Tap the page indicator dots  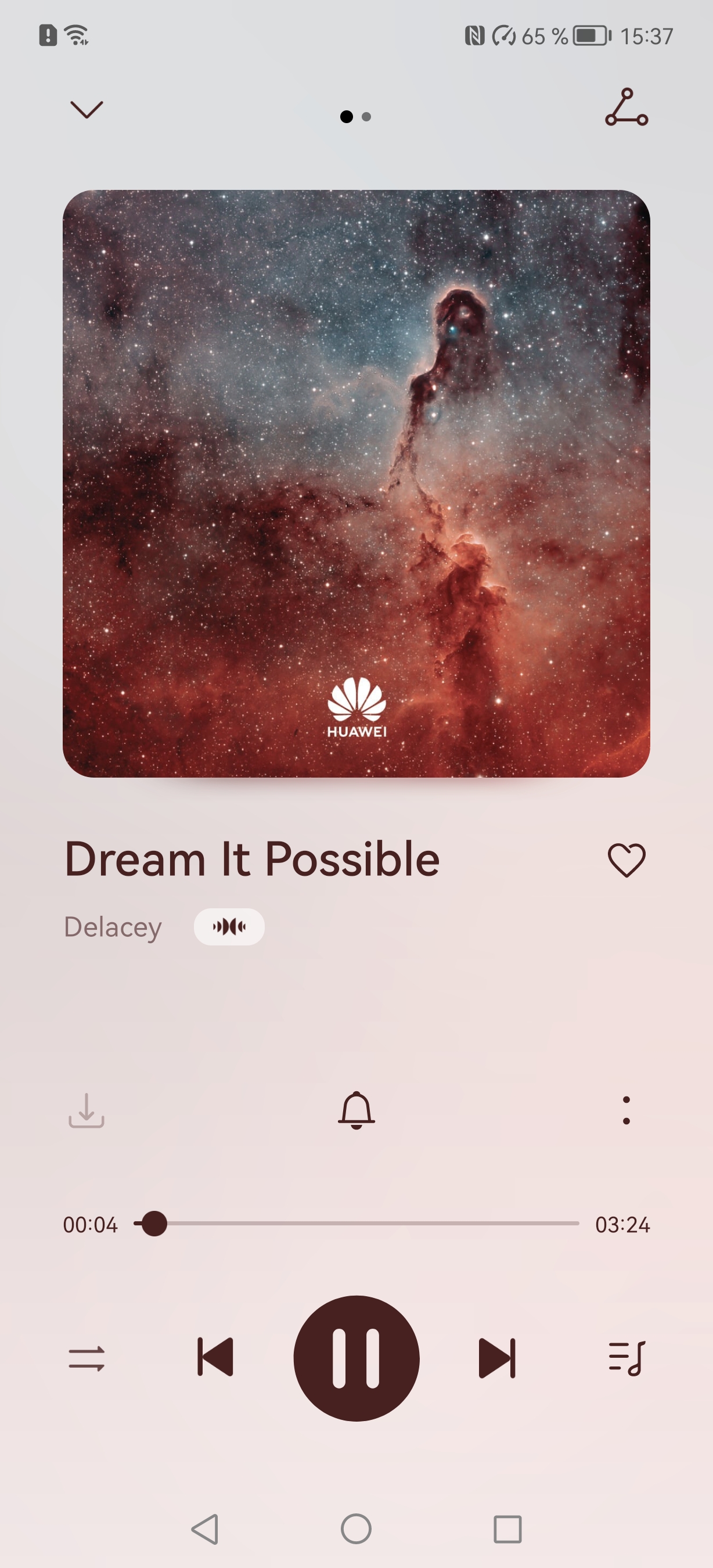pos(356,116)
